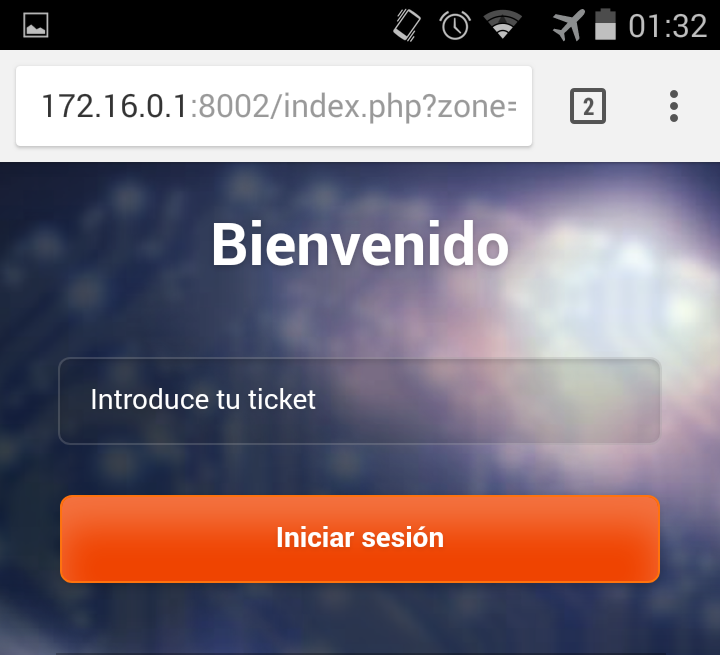Tap the 'Iniciar sesión' button
This screenshot has width=721, height=655.
point(360,538)
